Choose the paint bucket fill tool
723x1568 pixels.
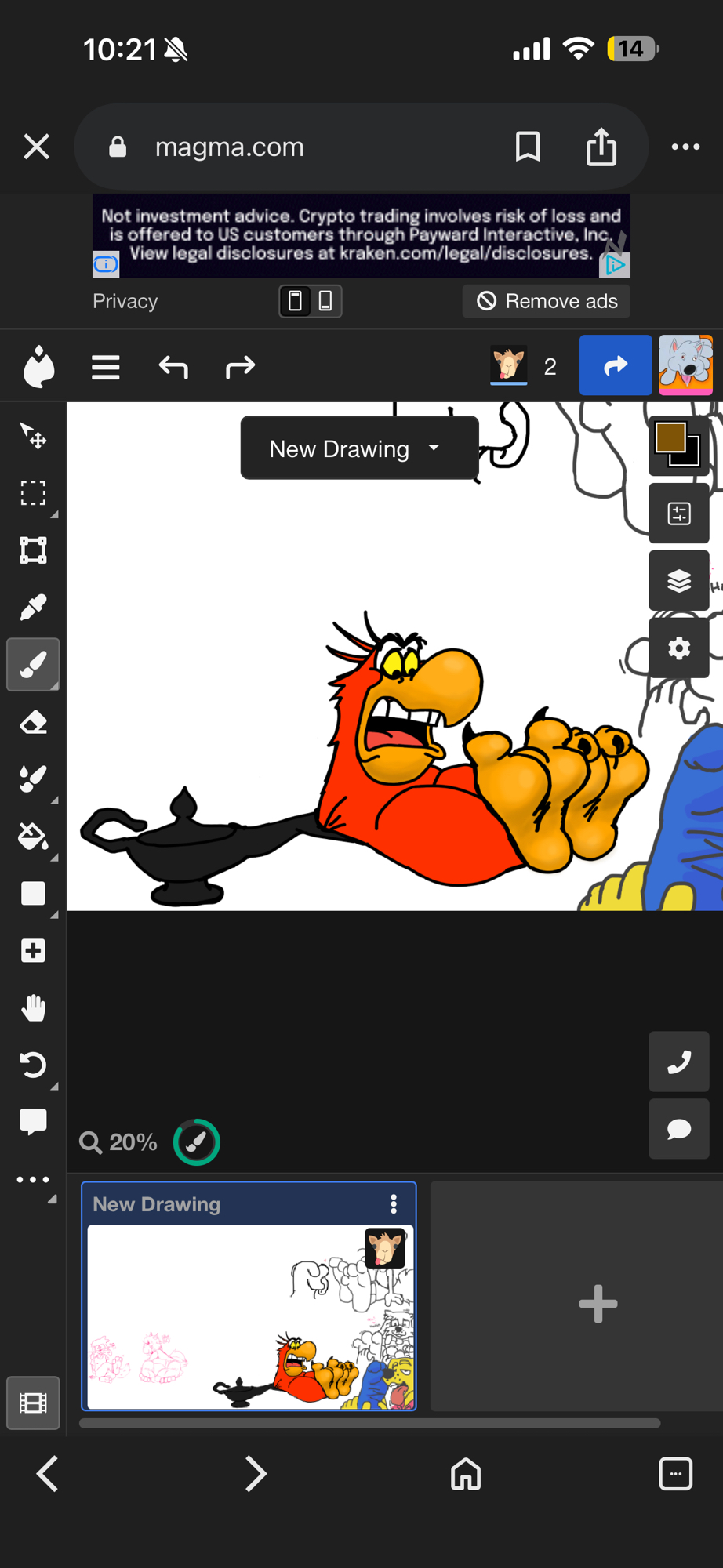point(33,837)
